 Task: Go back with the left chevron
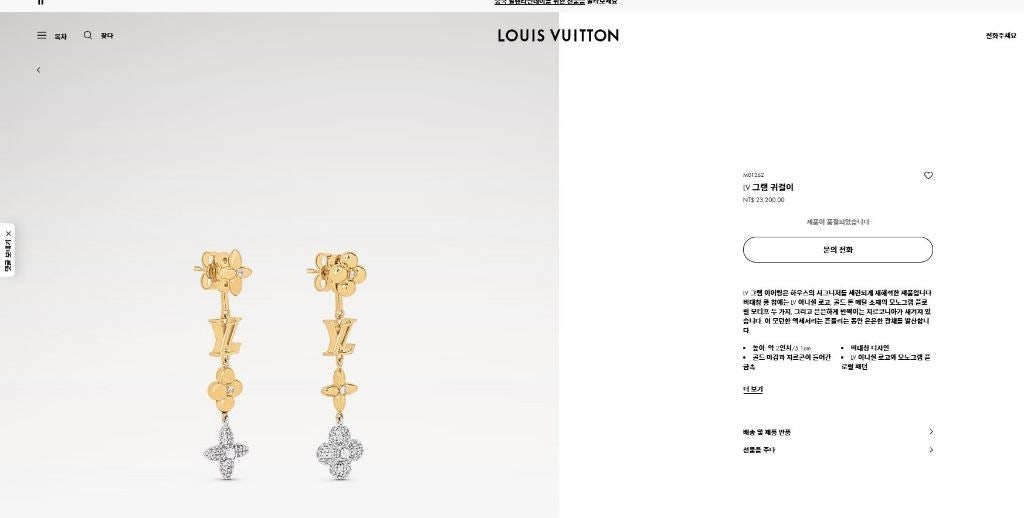pyautogui.click(x=38, y=70)
